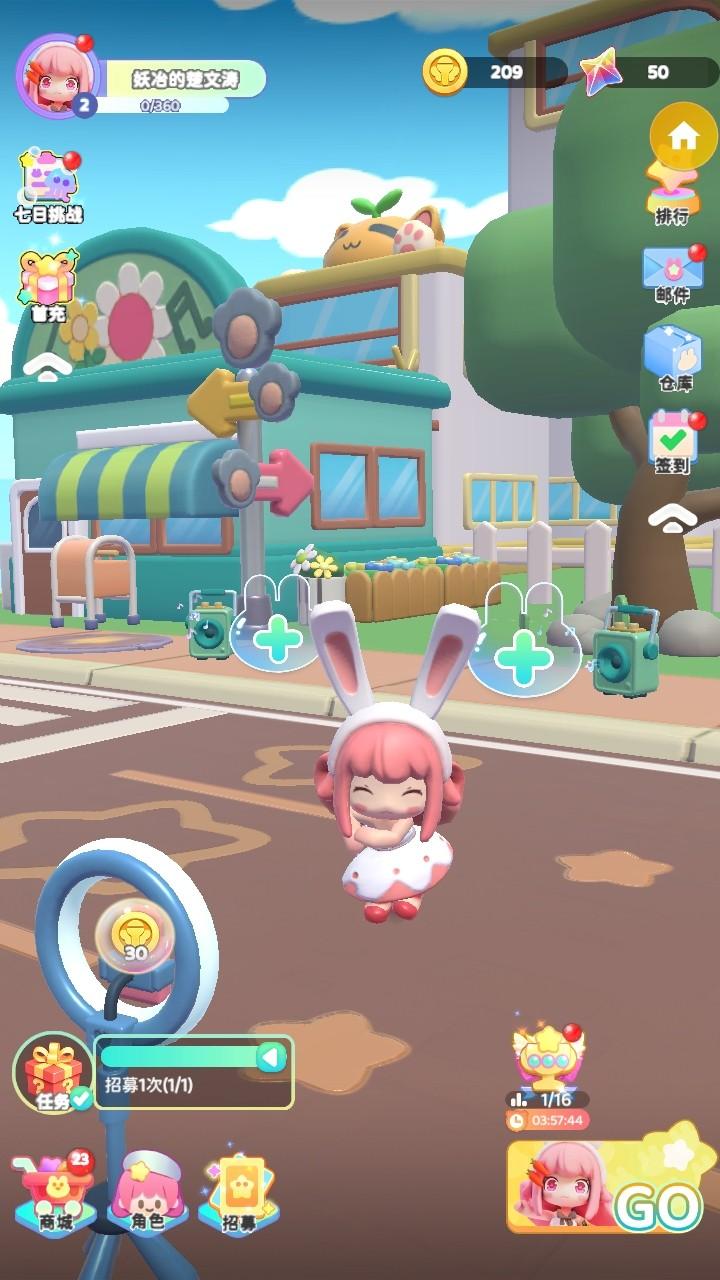Open the 七日挑战 seven-day challenge
This screenshot has width=720, height=1280.
(x=47, y=187)
